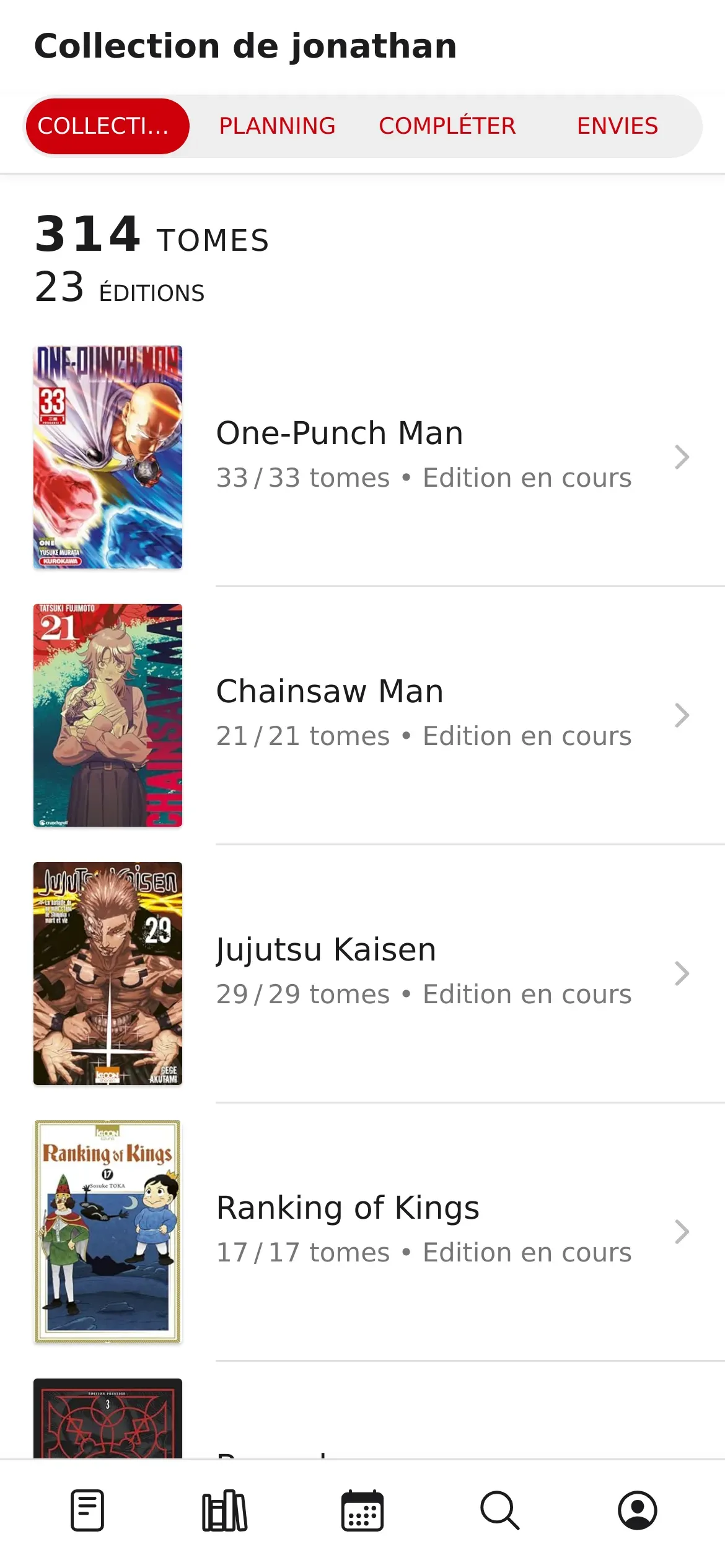Image resolution: width=725 pixels, height=1568 pixels.
Task: Open the calendar planning icon
Action: click(362, 1510)
